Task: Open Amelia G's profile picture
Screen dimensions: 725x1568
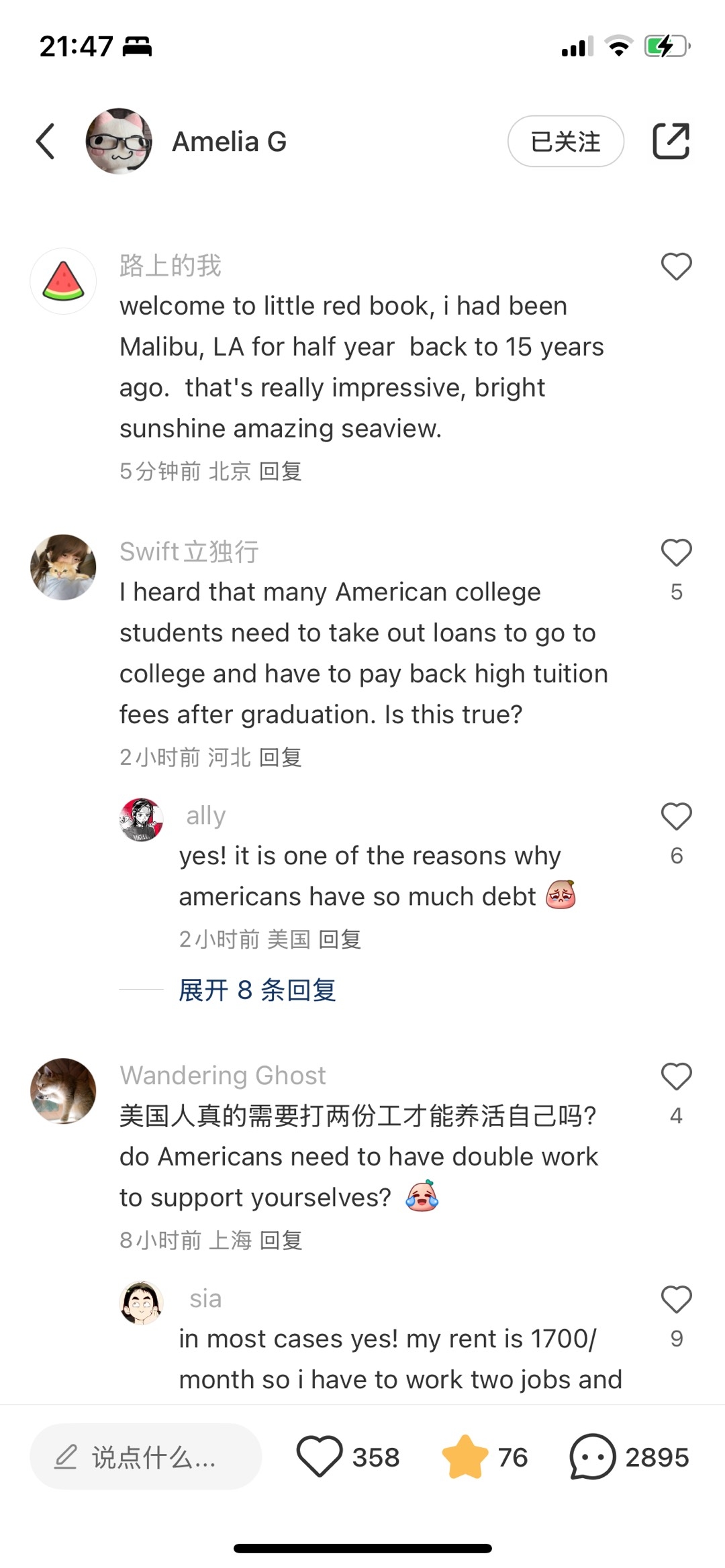Action: tap(119, 142)
